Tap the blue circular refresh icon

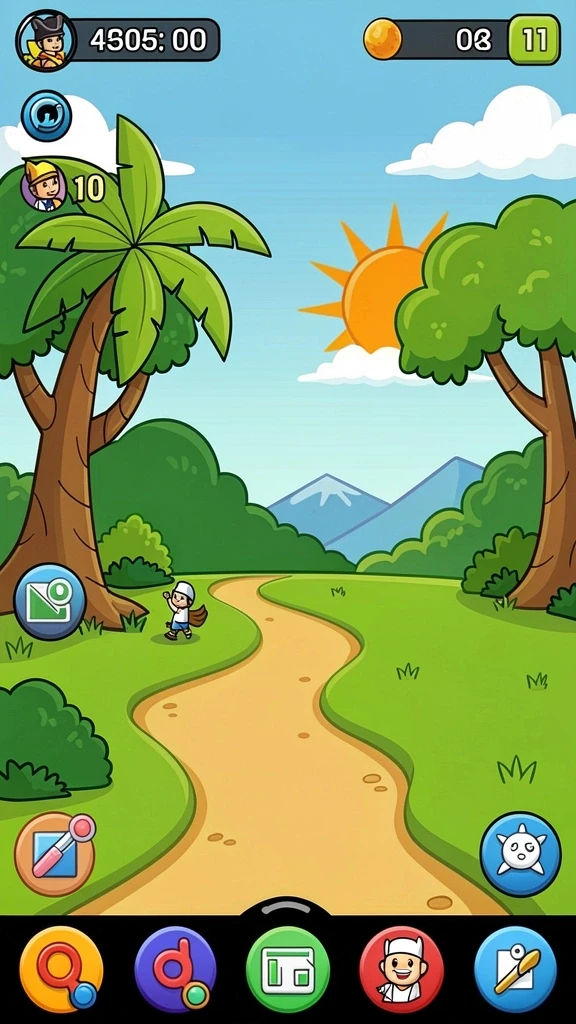pos(46,116)
